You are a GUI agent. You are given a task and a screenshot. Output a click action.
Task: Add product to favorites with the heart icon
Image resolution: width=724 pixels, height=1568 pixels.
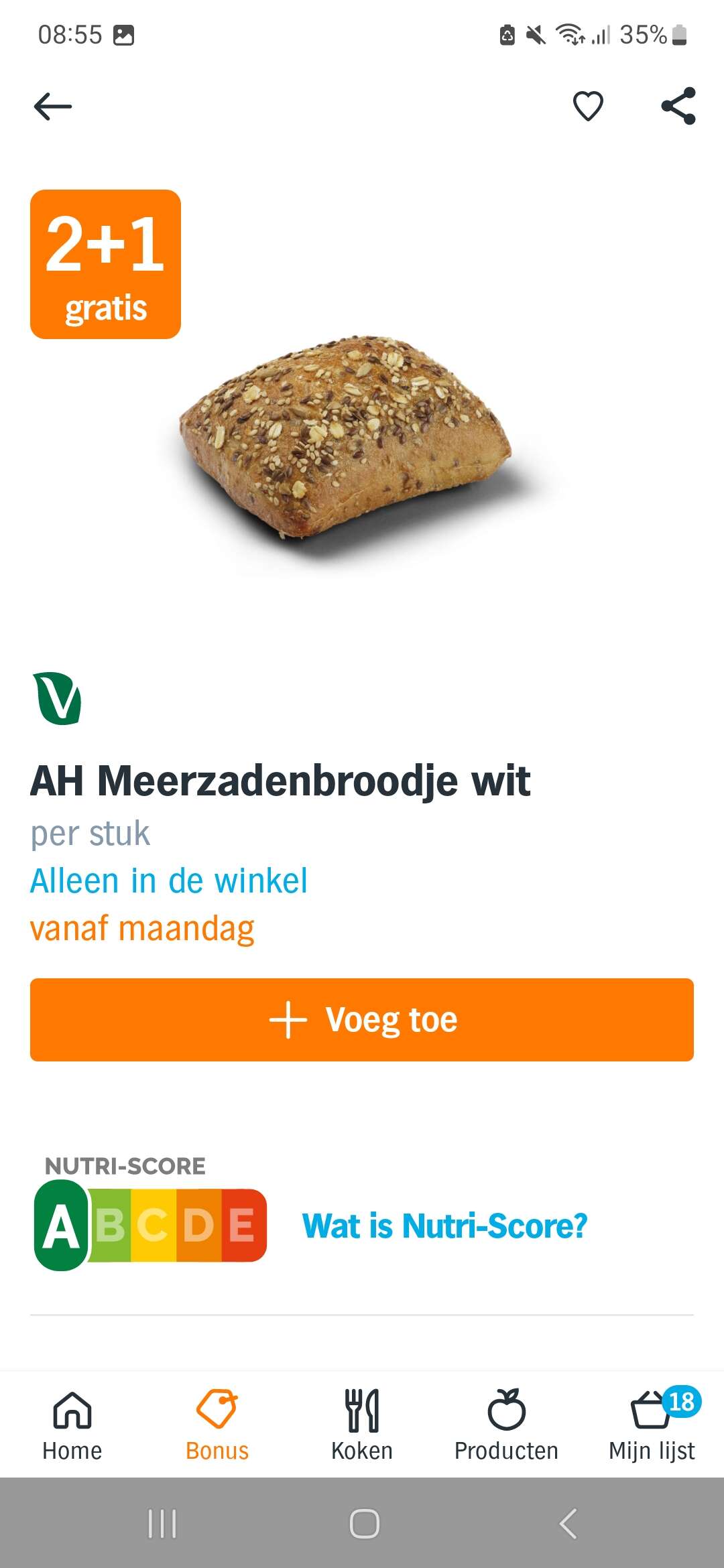pos(588,106)
